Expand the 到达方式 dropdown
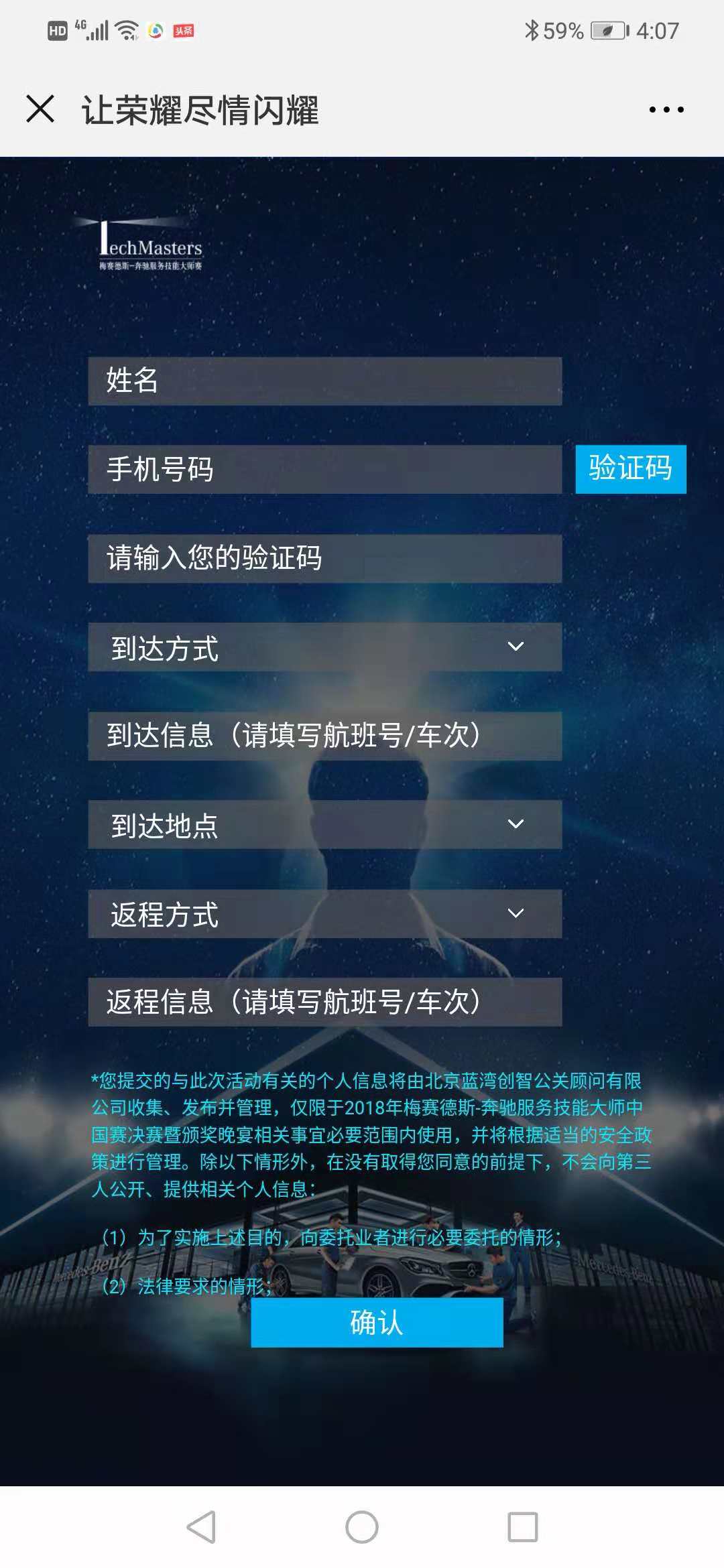 click(324, 647)
